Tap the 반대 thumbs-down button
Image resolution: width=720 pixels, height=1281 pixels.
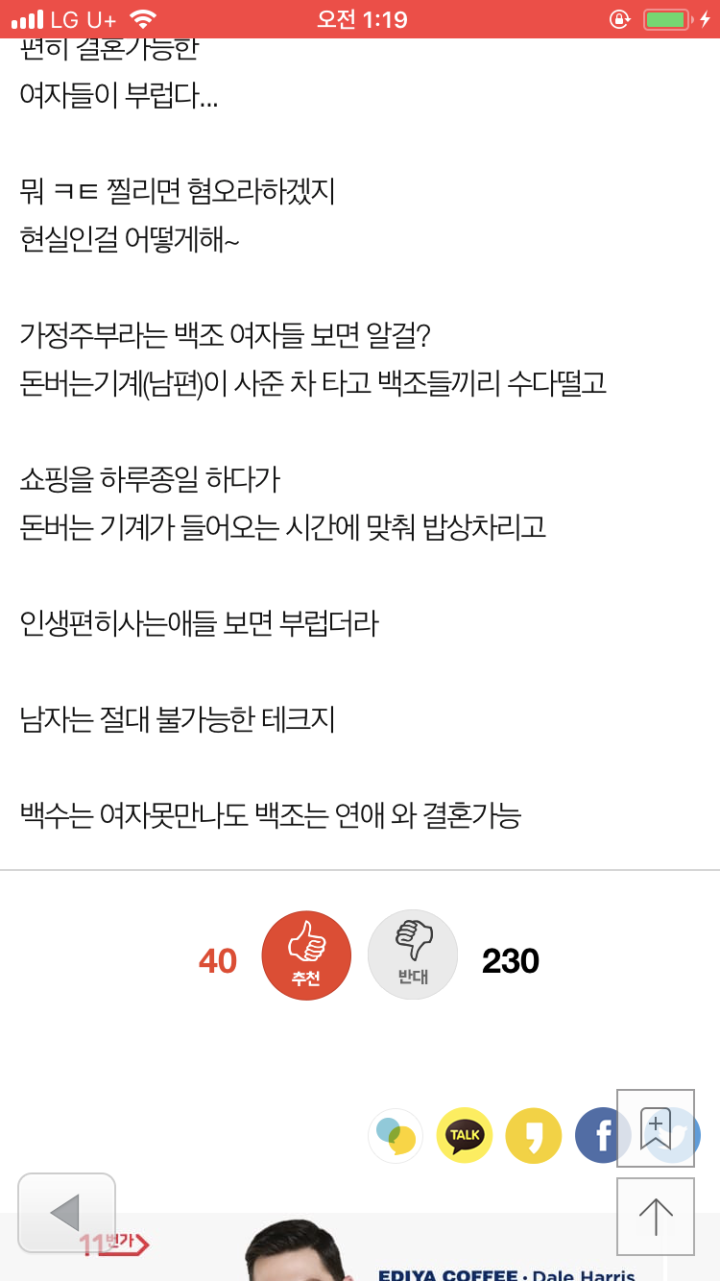412,955
